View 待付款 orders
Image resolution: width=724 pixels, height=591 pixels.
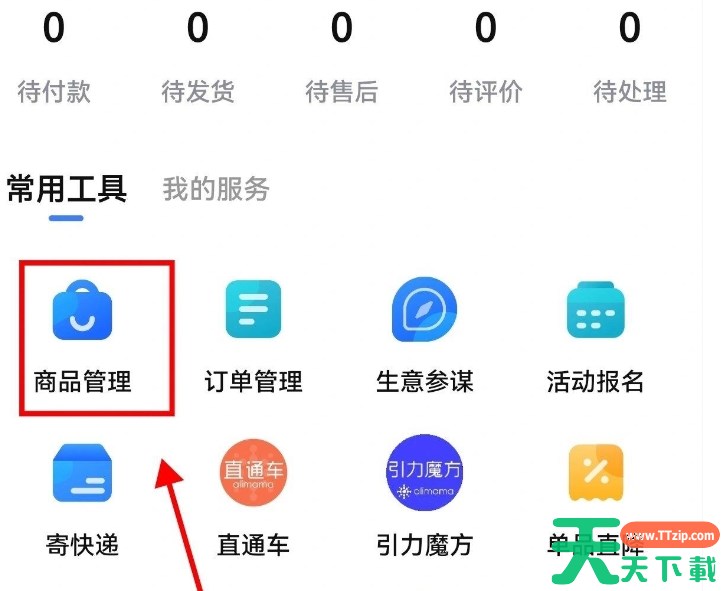(54, 60)
